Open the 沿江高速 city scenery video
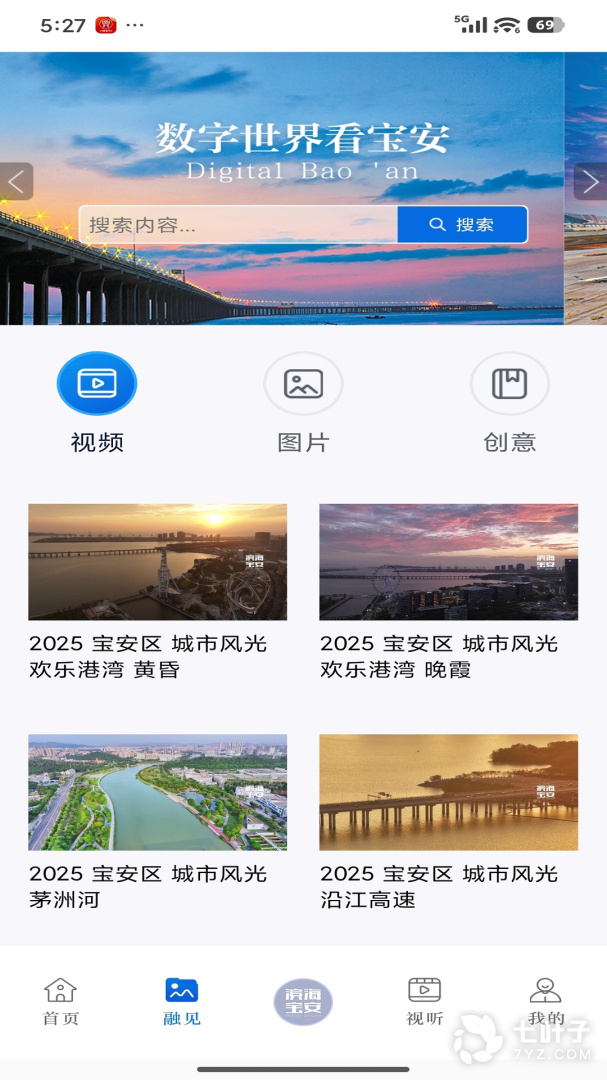Viewport: 607px width, 1080px height. (449, 822)
